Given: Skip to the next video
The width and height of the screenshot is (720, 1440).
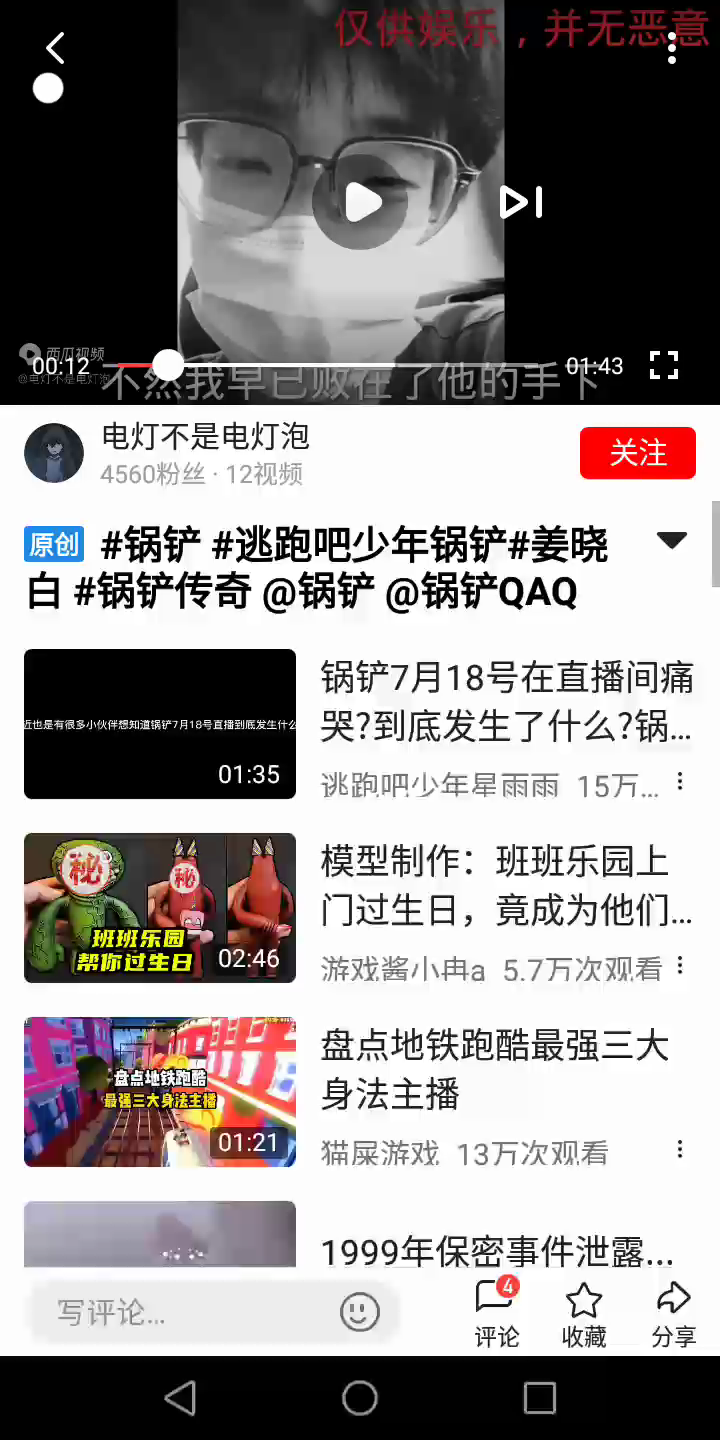Looking at the screenshot, I should click(x=521, y=203).
